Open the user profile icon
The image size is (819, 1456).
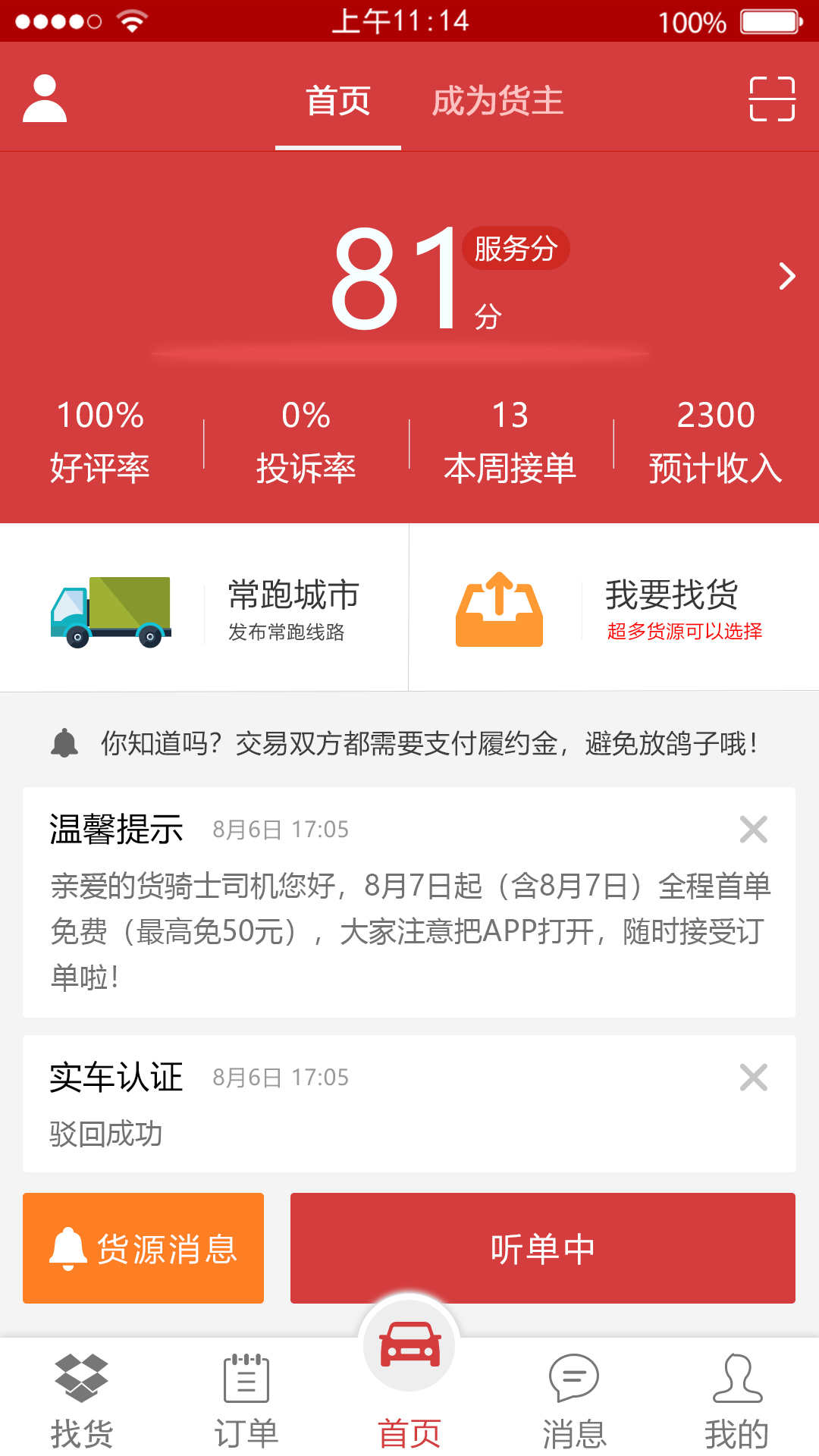coord(45,99)
